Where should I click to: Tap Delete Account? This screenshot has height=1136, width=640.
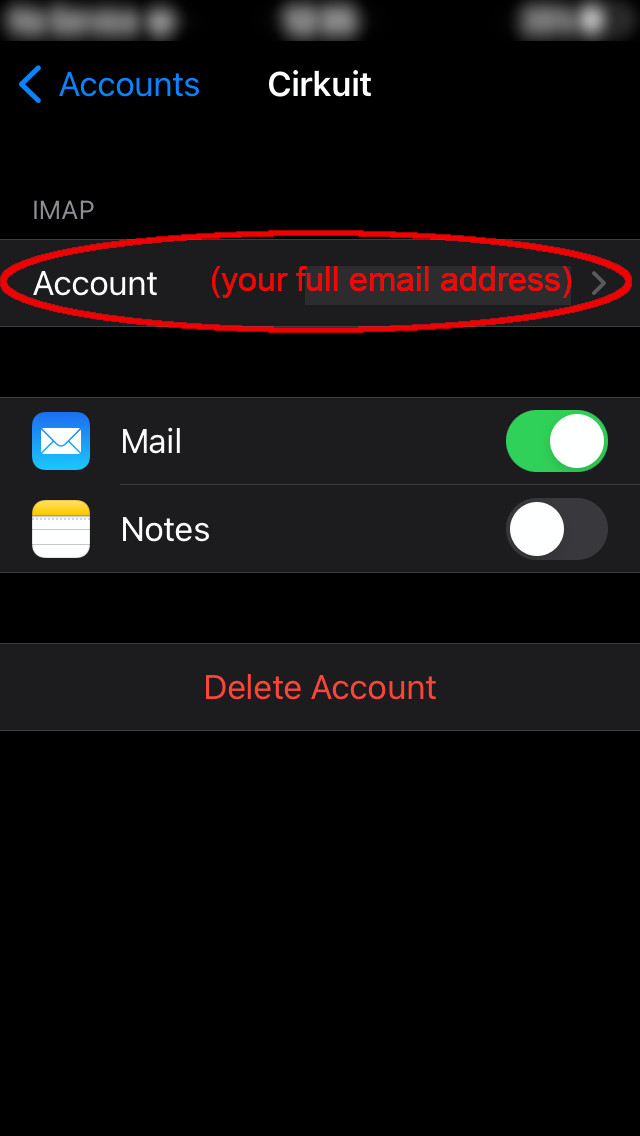[320, 687]
